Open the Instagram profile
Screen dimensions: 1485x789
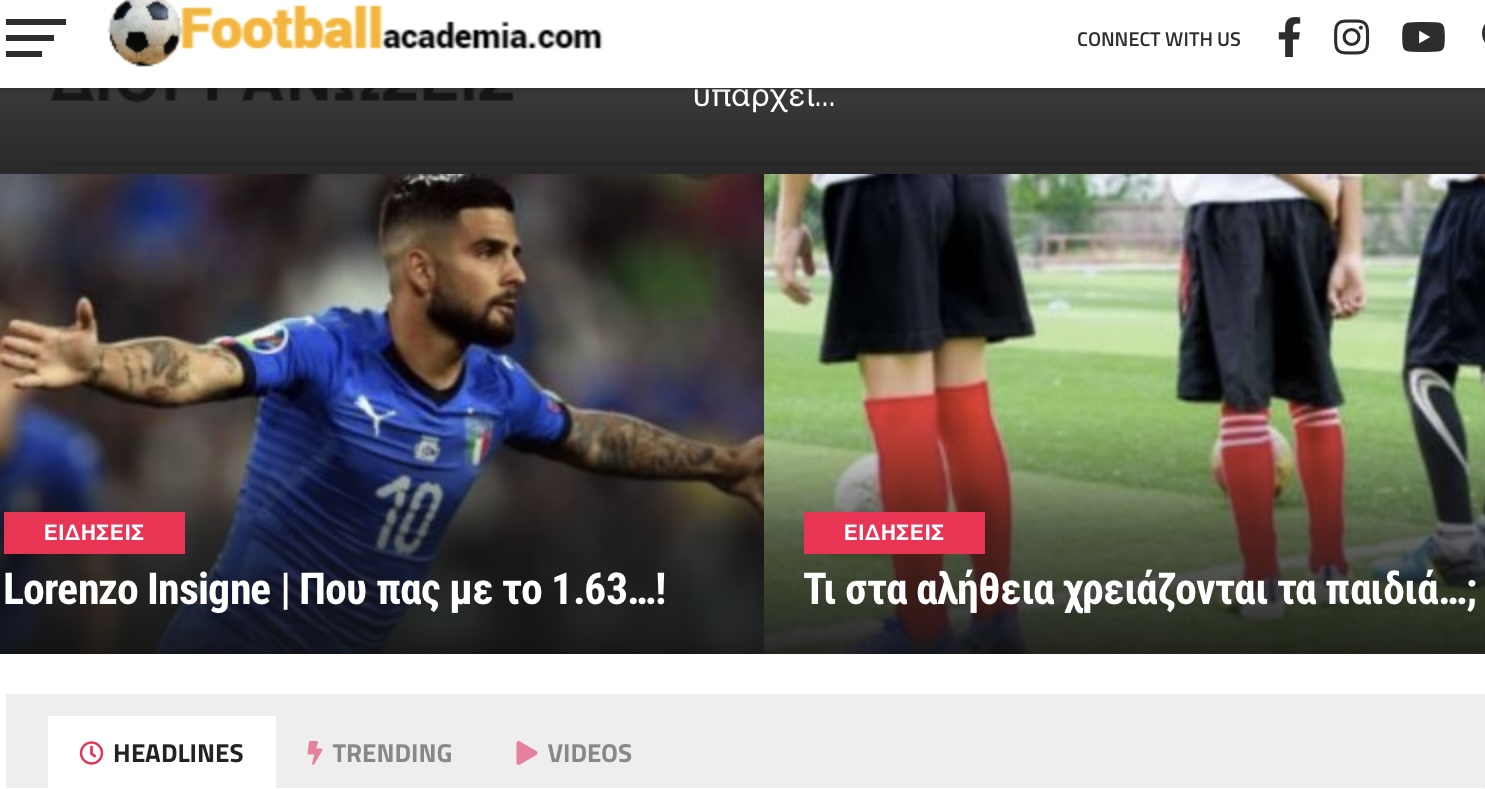pyautogui.click(x=1351, y=38)
